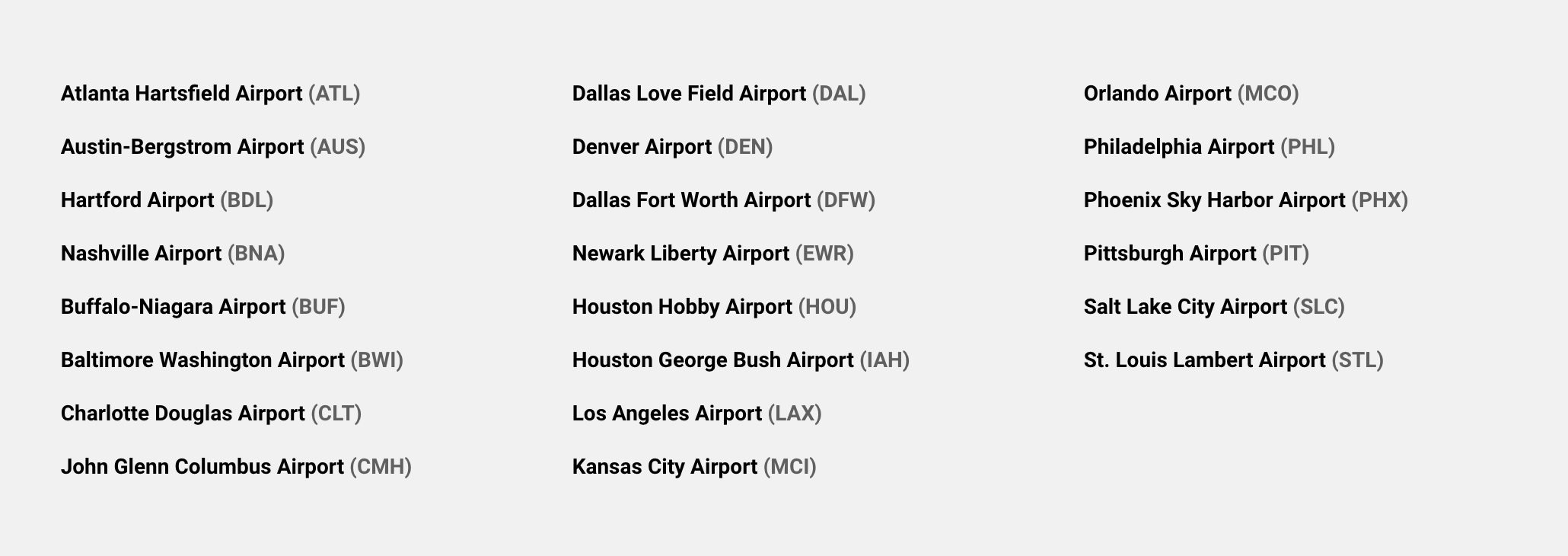Select Baltimore Washington Airport (BWI)

[x=232, y=360]
